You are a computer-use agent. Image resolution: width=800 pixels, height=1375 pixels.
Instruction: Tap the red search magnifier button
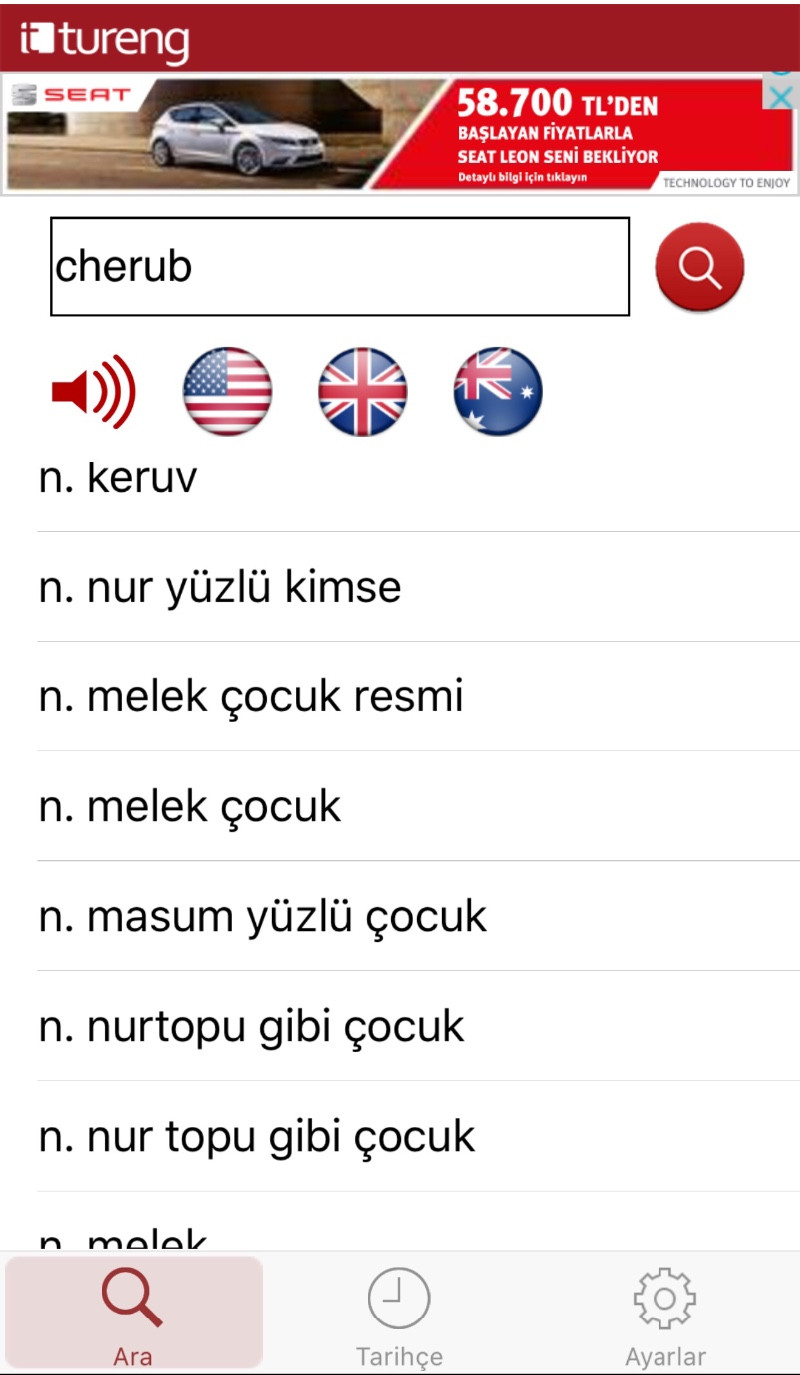pyautogui.click(x=699, y=267)
